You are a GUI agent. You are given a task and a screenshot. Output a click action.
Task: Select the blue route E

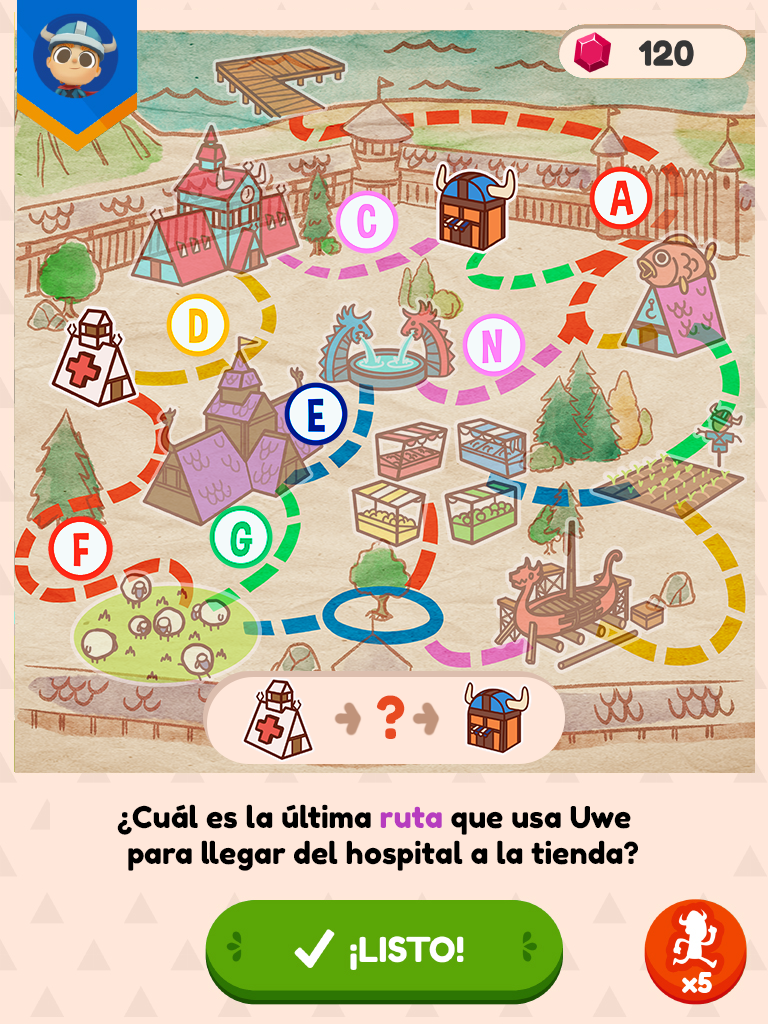315,415
